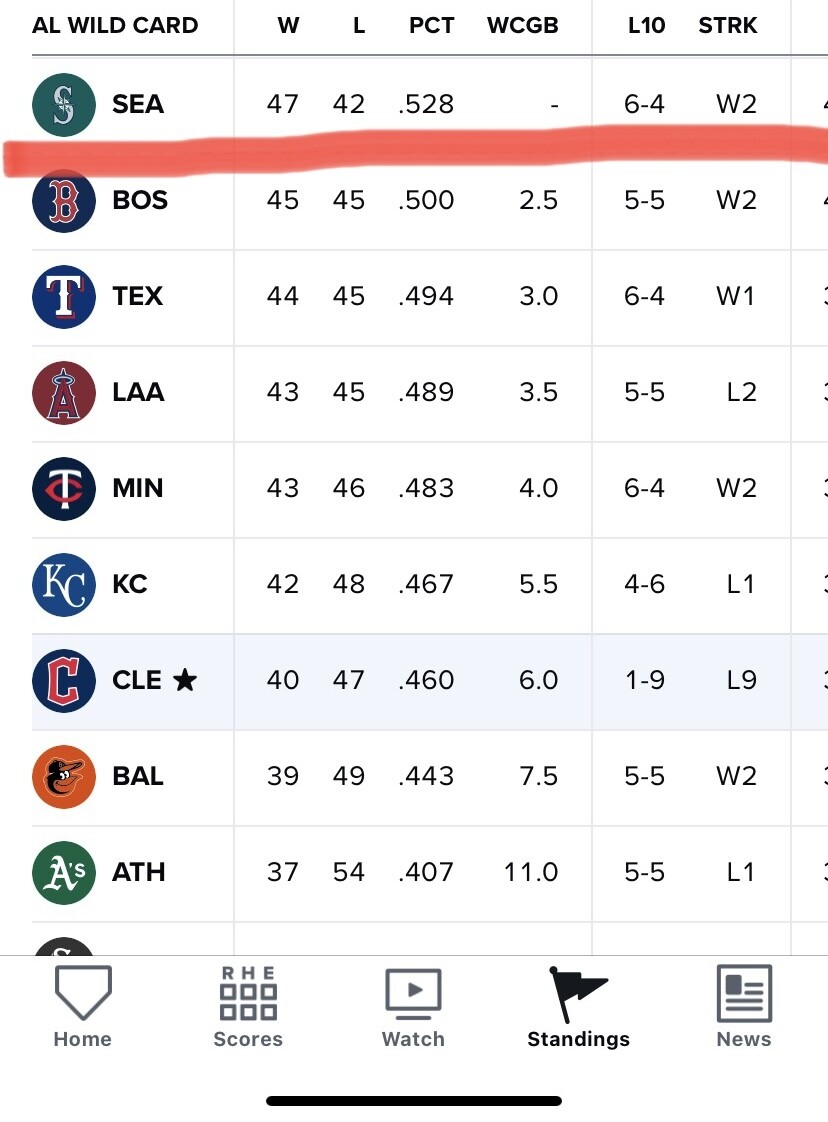Open the LAA team row
This screenshot has height=1122, width=828.
click(x=138, y=392)
